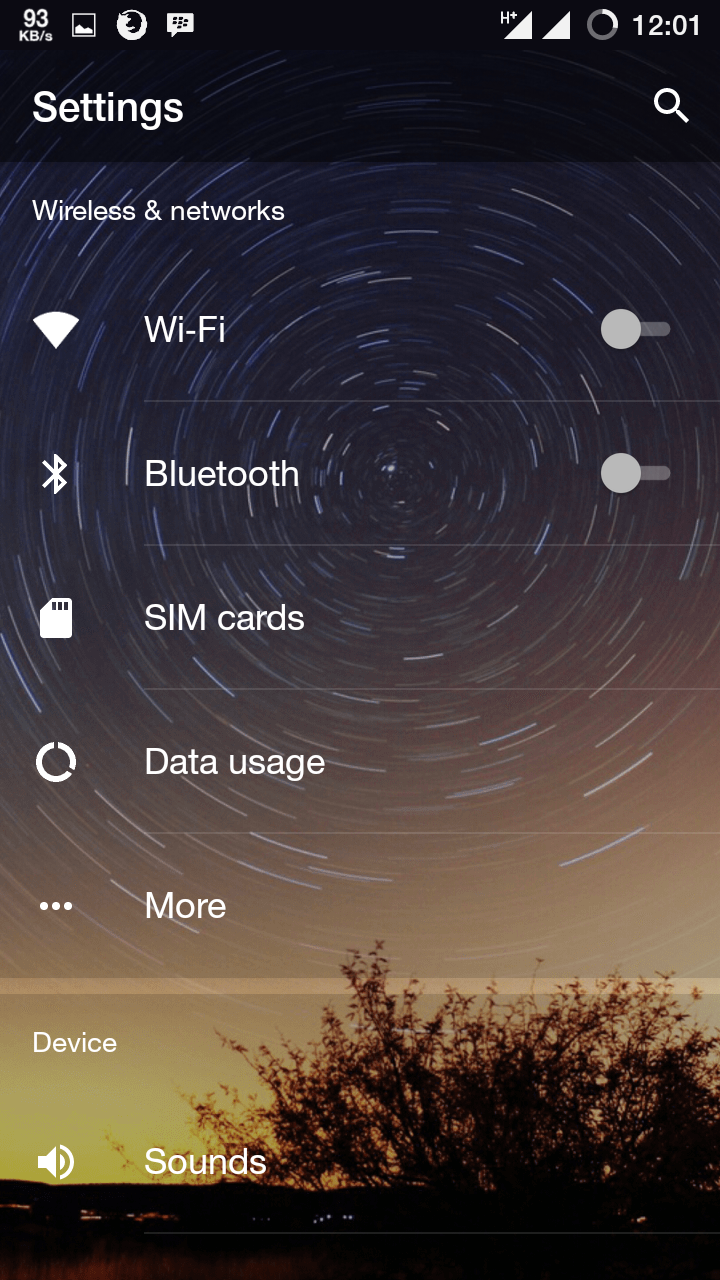The height and width of the screenshot is (1280, 720).
Task: Enable the Bluetooth switch
Action: [x=635, y=473]
